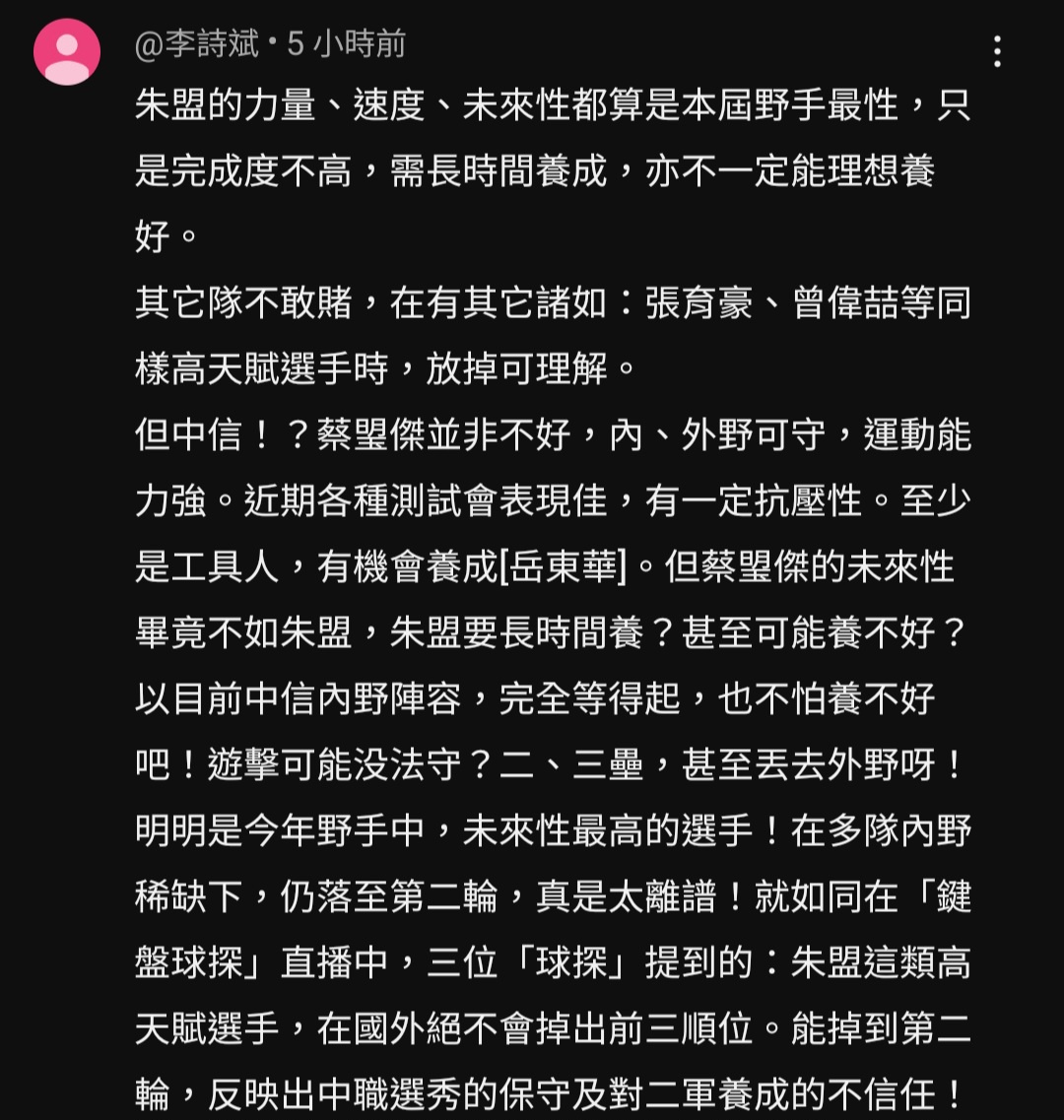
Task: Open 李詩斌's profile avatar
Action: 67,51
